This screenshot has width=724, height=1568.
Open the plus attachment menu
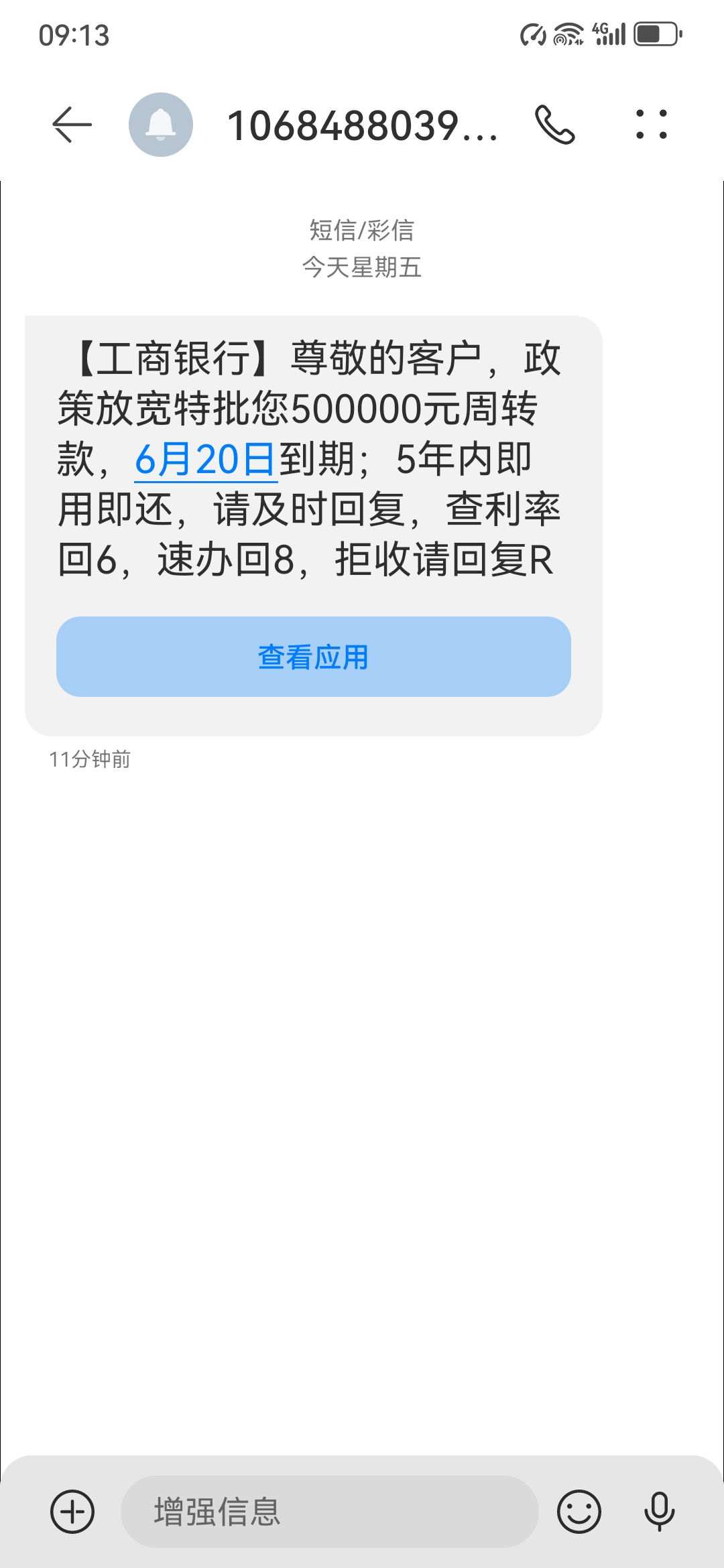(x=72, y=1512)
